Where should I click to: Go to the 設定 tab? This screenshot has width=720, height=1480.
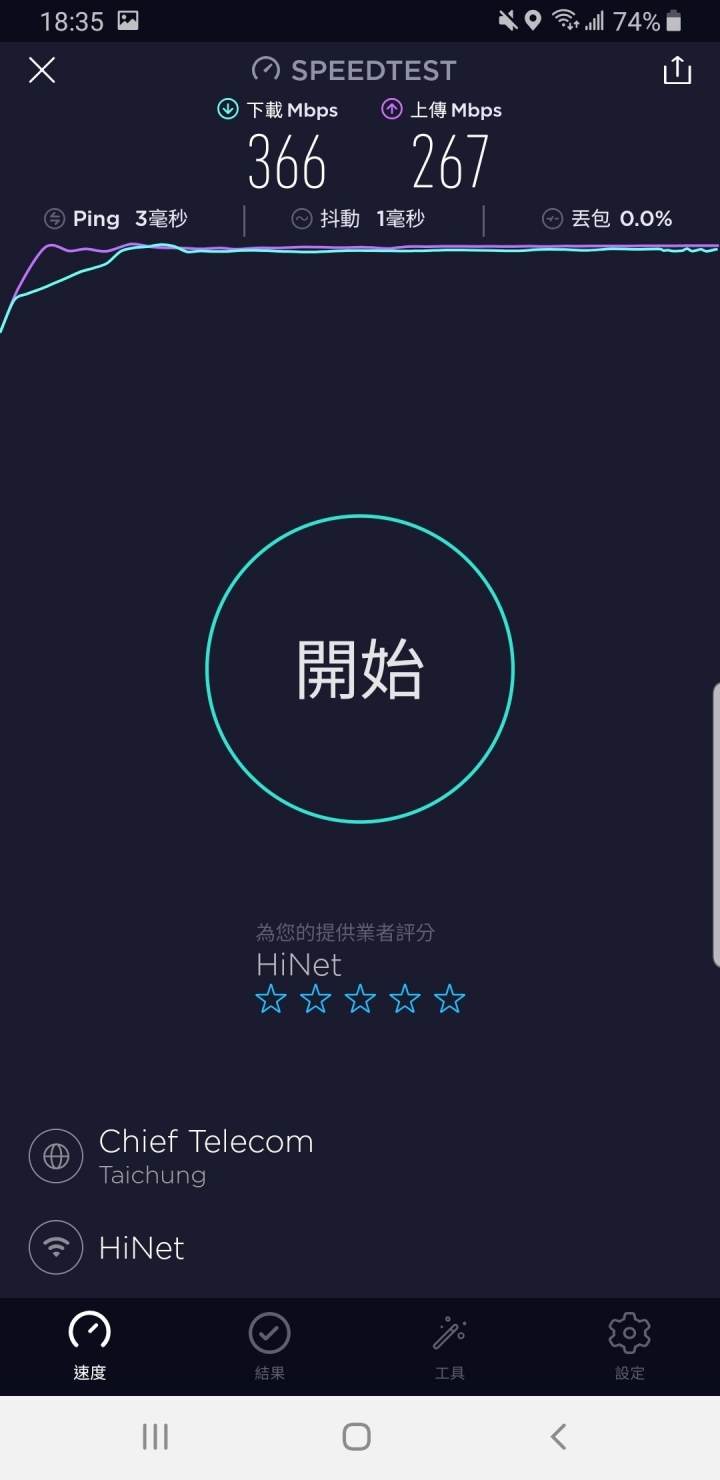[x=630, y=1347]
